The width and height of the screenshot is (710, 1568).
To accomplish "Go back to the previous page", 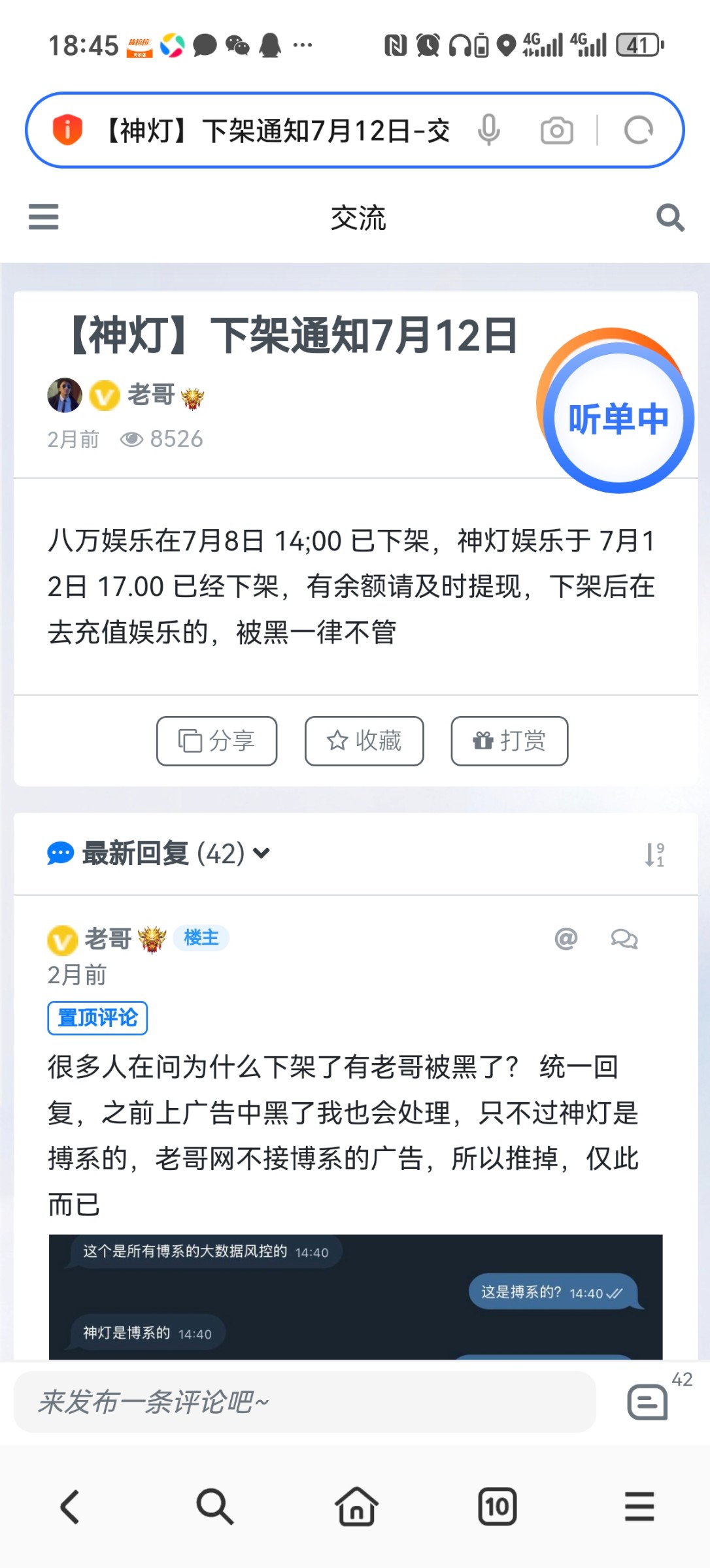I will click(x=70, y=1507).
